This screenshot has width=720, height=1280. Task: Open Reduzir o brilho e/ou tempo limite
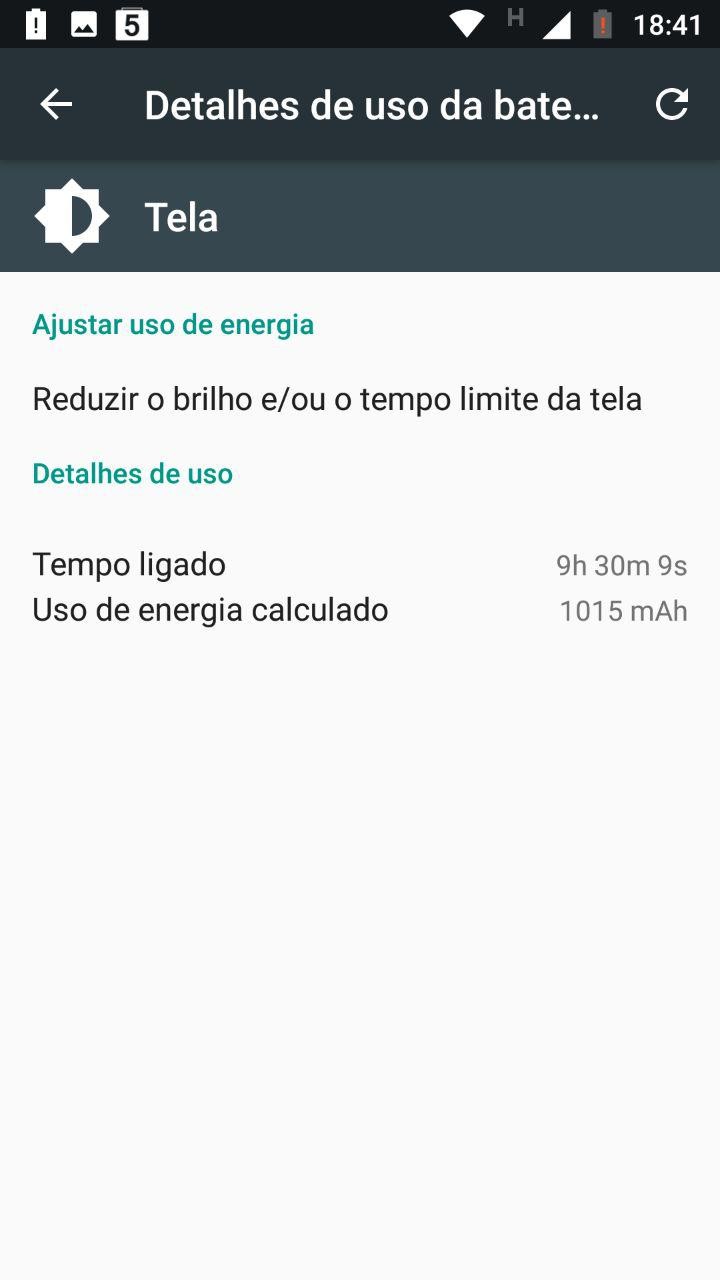pos(337,399)
